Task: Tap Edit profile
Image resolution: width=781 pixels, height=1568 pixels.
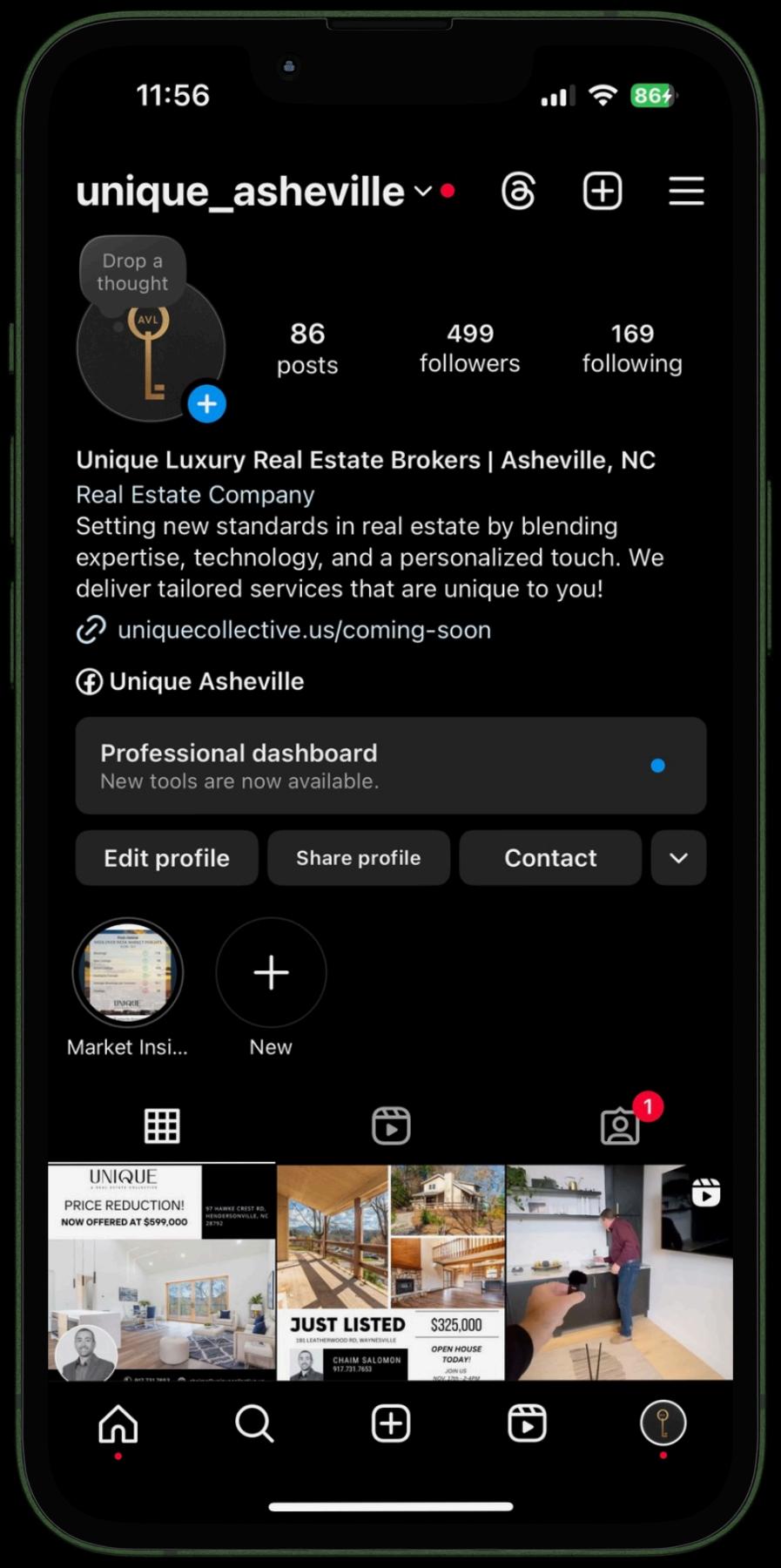Action: (166, 858)
